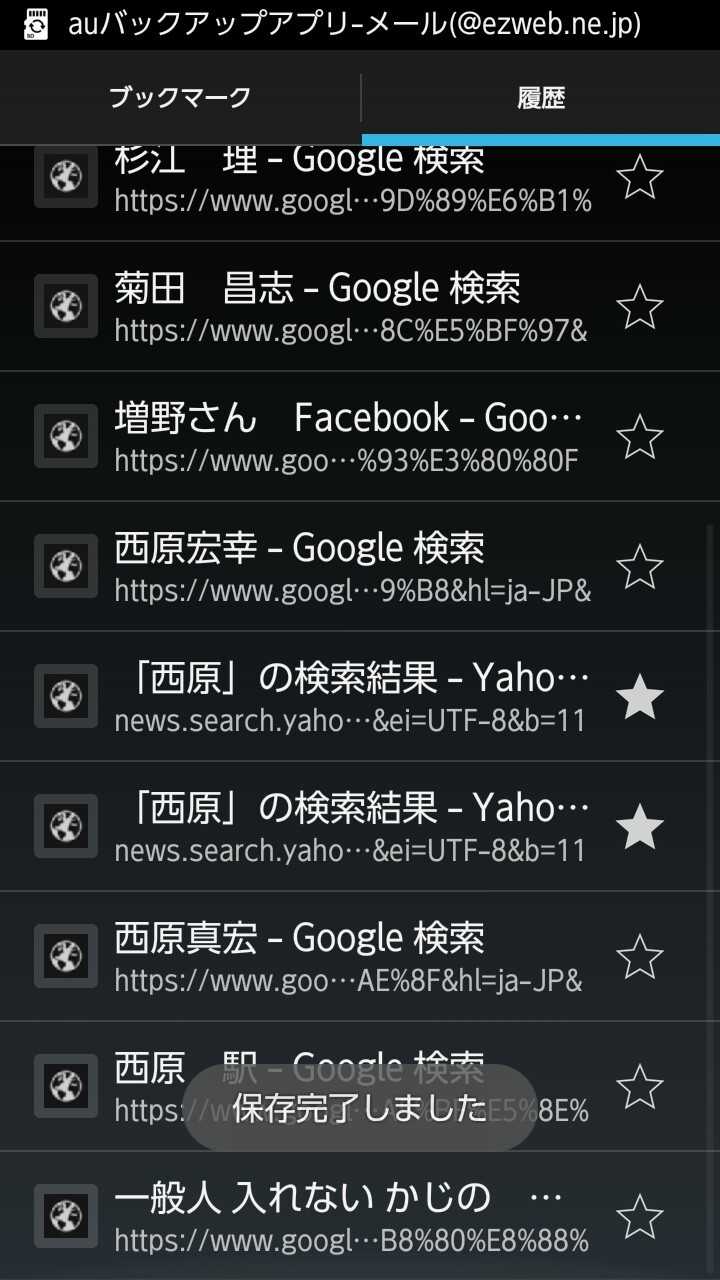Switch to the ブックマーク tab
Image resolution: width=720 pixels, height=1280 pixels.
[180, 98]
